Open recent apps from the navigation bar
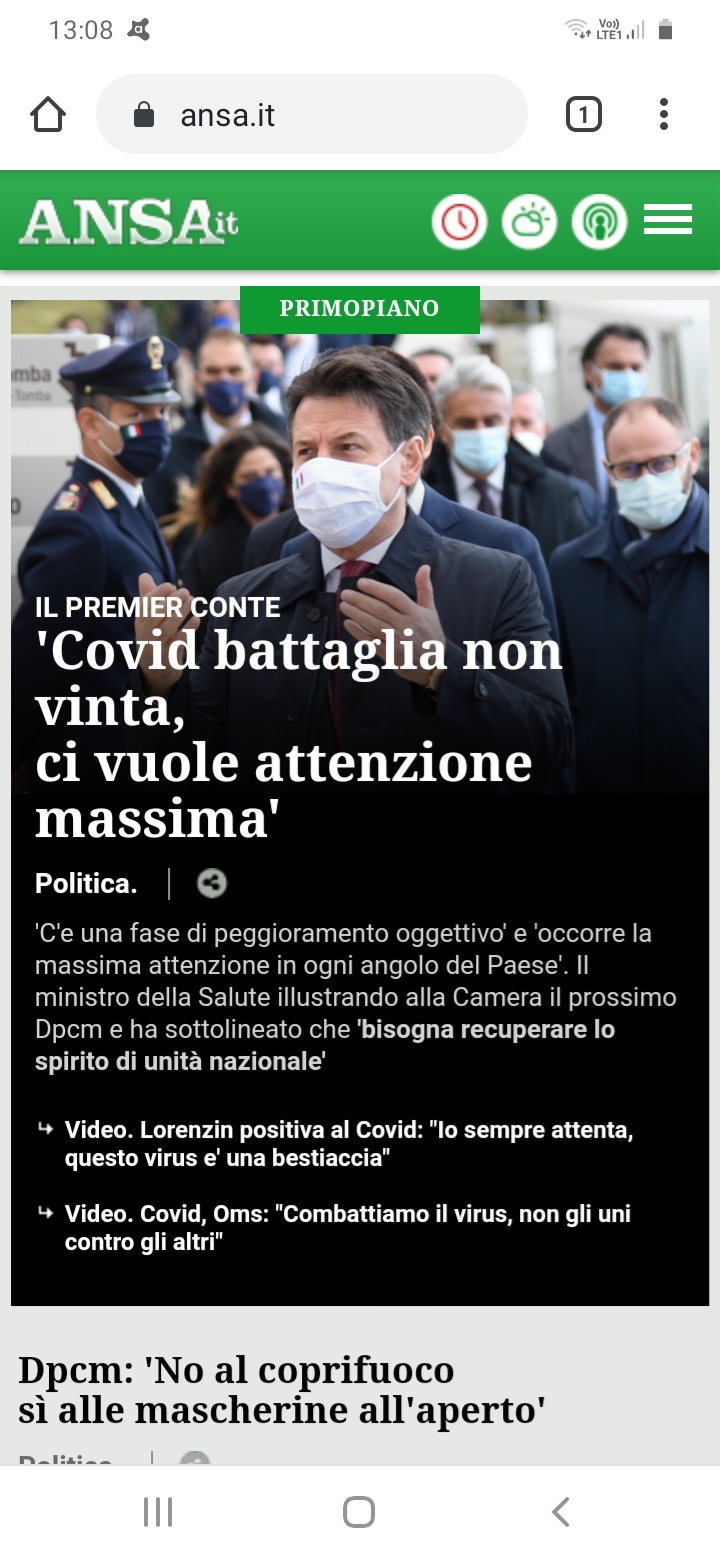The image size is (720, 1560). click(158, 1512)
